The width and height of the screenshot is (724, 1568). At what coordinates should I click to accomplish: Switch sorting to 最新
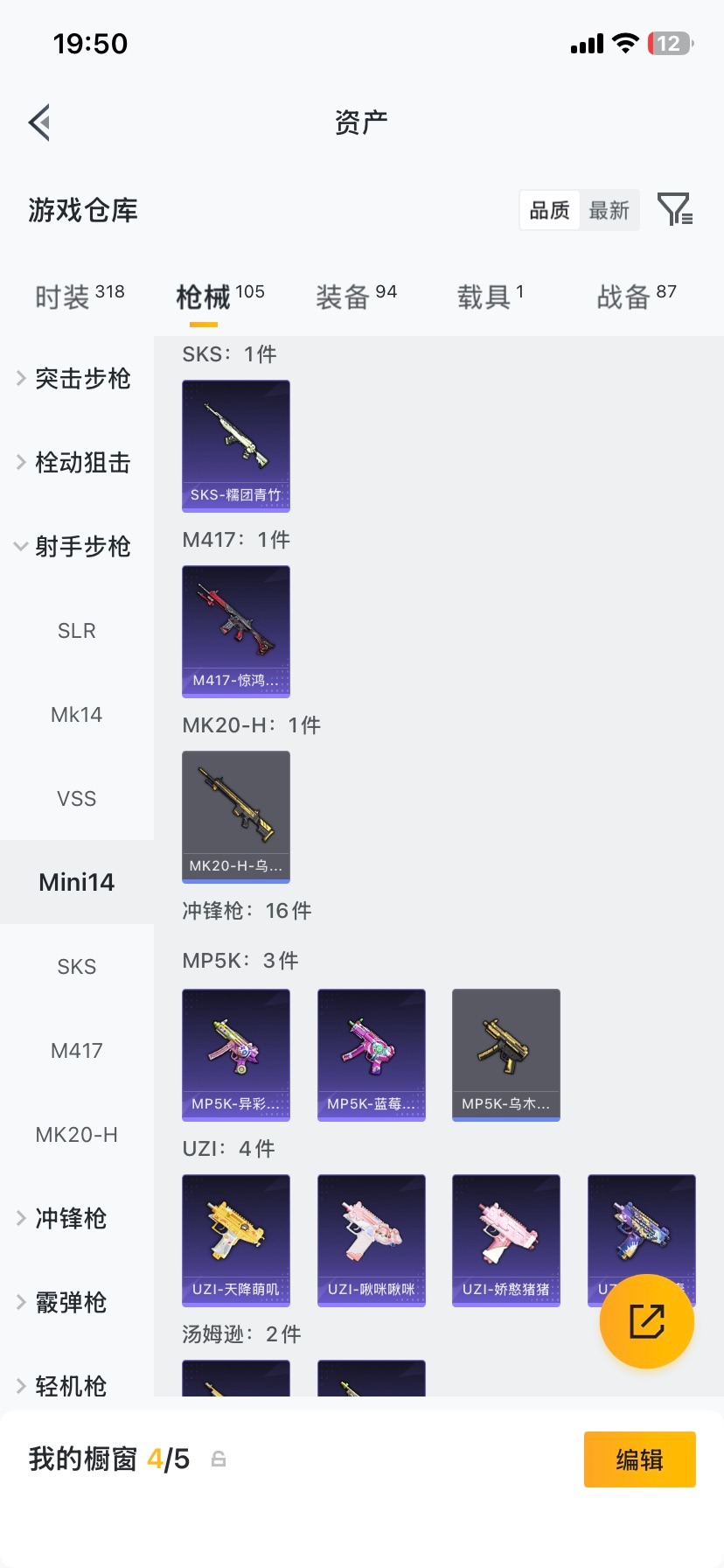tap(609, 210)
